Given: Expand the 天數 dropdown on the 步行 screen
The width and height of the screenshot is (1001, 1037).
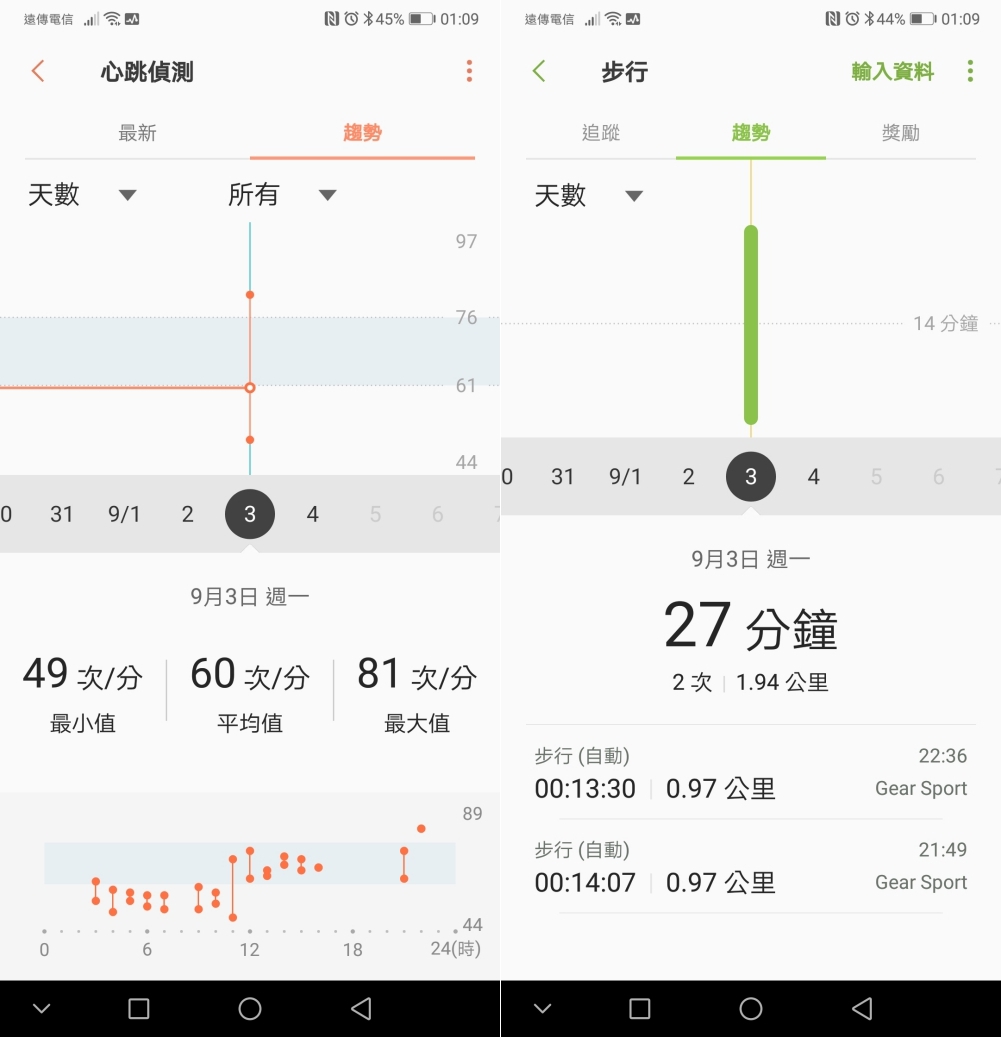Looking at the screenshot, I should pos(588,196).
